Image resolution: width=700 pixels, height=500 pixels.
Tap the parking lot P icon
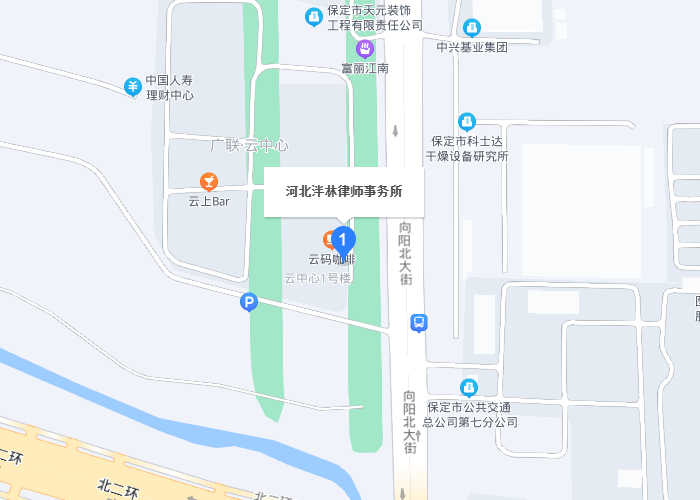click(249, 302)
